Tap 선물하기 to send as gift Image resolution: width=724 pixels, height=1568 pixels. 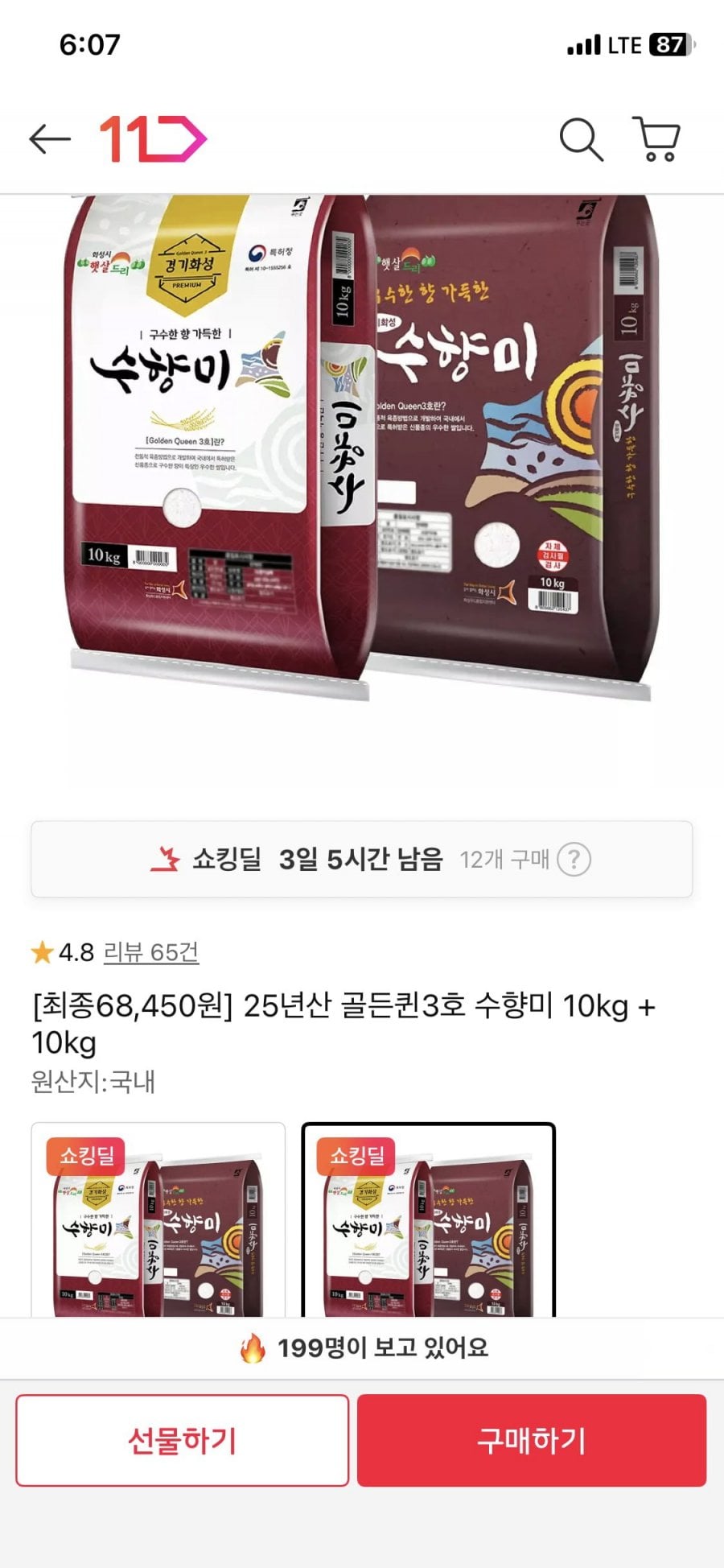coord(182,1440)
